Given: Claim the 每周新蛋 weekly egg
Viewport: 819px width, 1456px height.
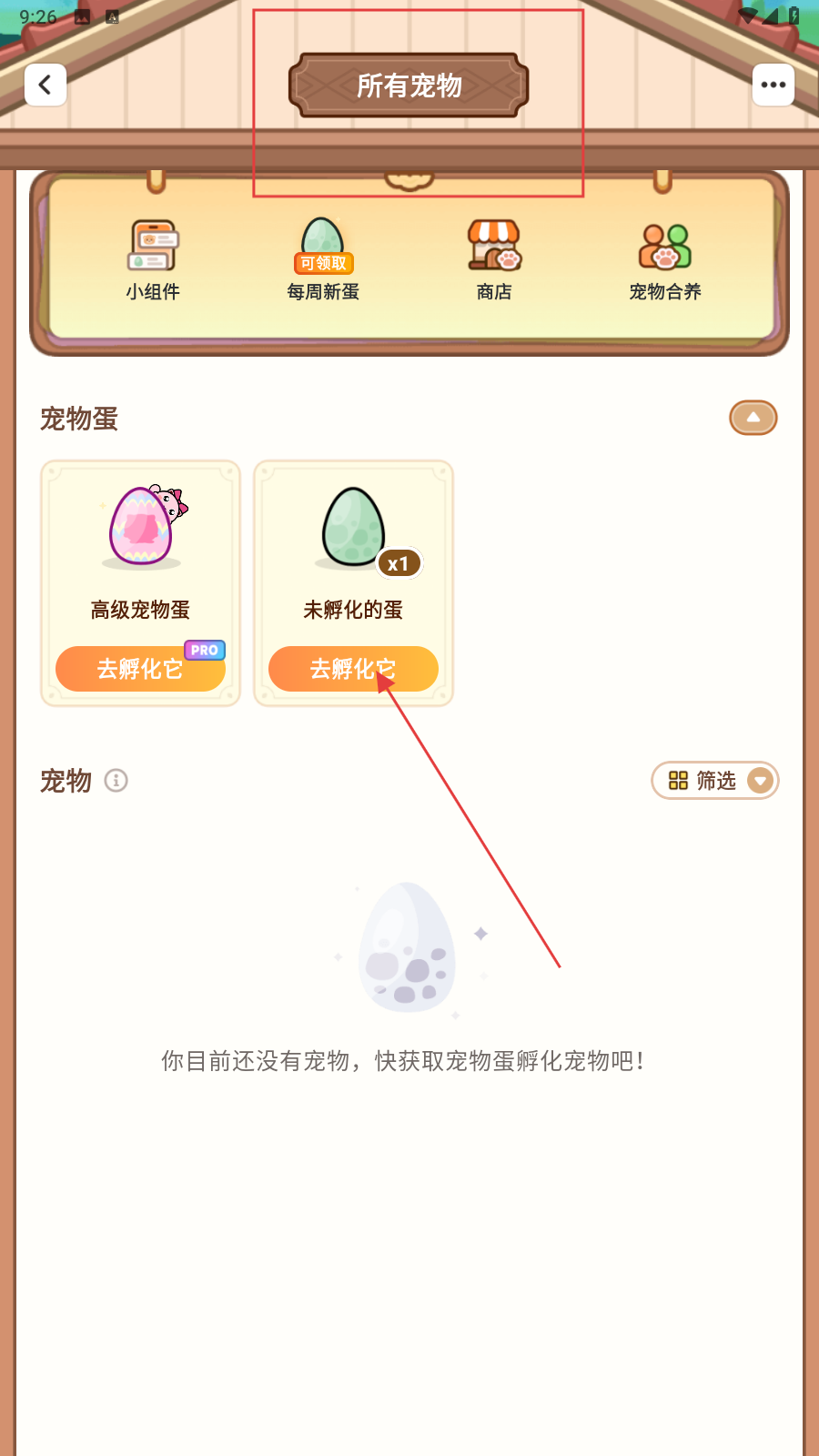Looking at the screenshot, I should point(323,260).
